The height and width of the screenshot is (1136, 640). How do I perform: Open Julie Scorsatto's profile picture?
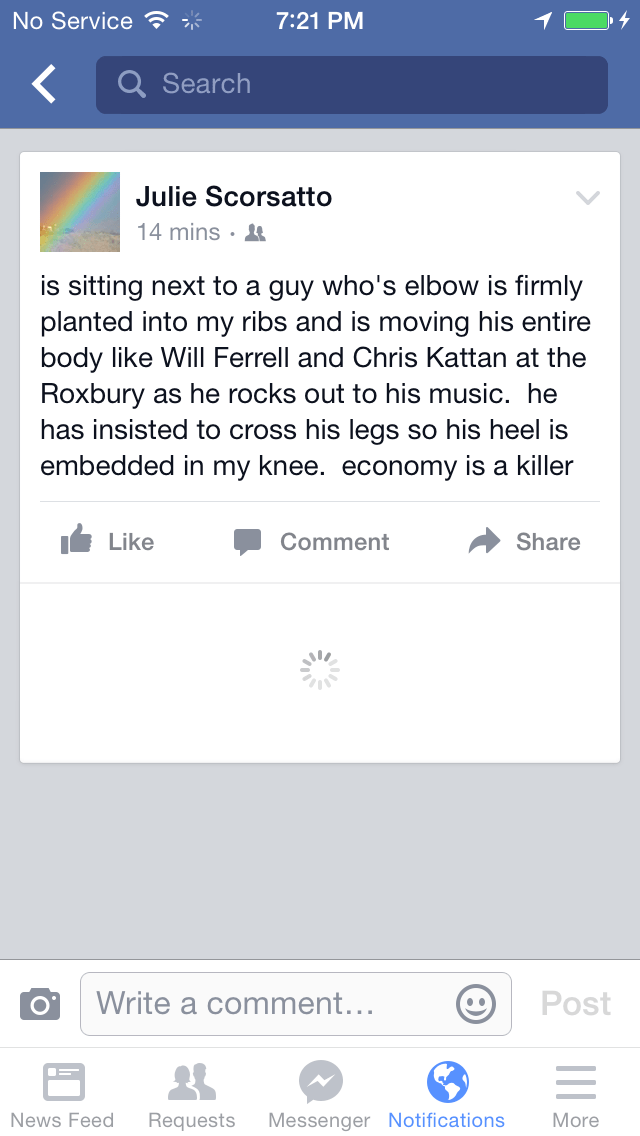point(80,211)
